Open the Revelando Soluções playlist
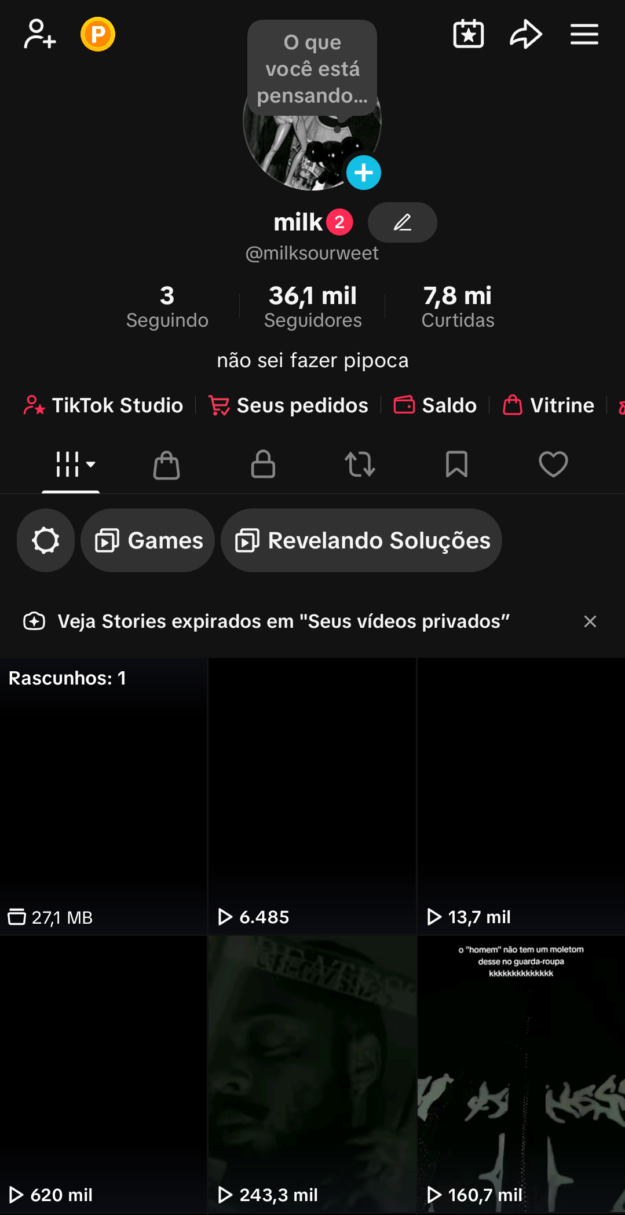This screenshot has width=625, height=1215. [362, 541]
